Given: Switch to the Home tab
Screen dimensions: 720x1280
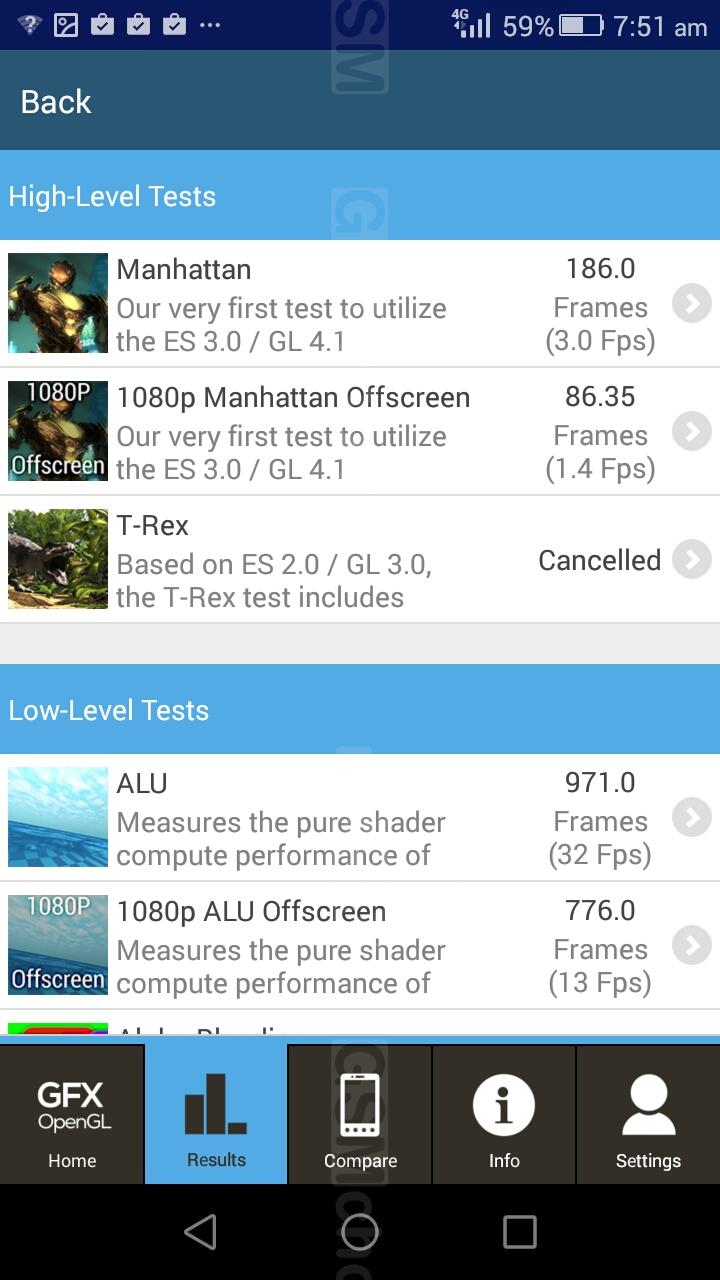Looking at the screenshot, I should coord(72,1114).
